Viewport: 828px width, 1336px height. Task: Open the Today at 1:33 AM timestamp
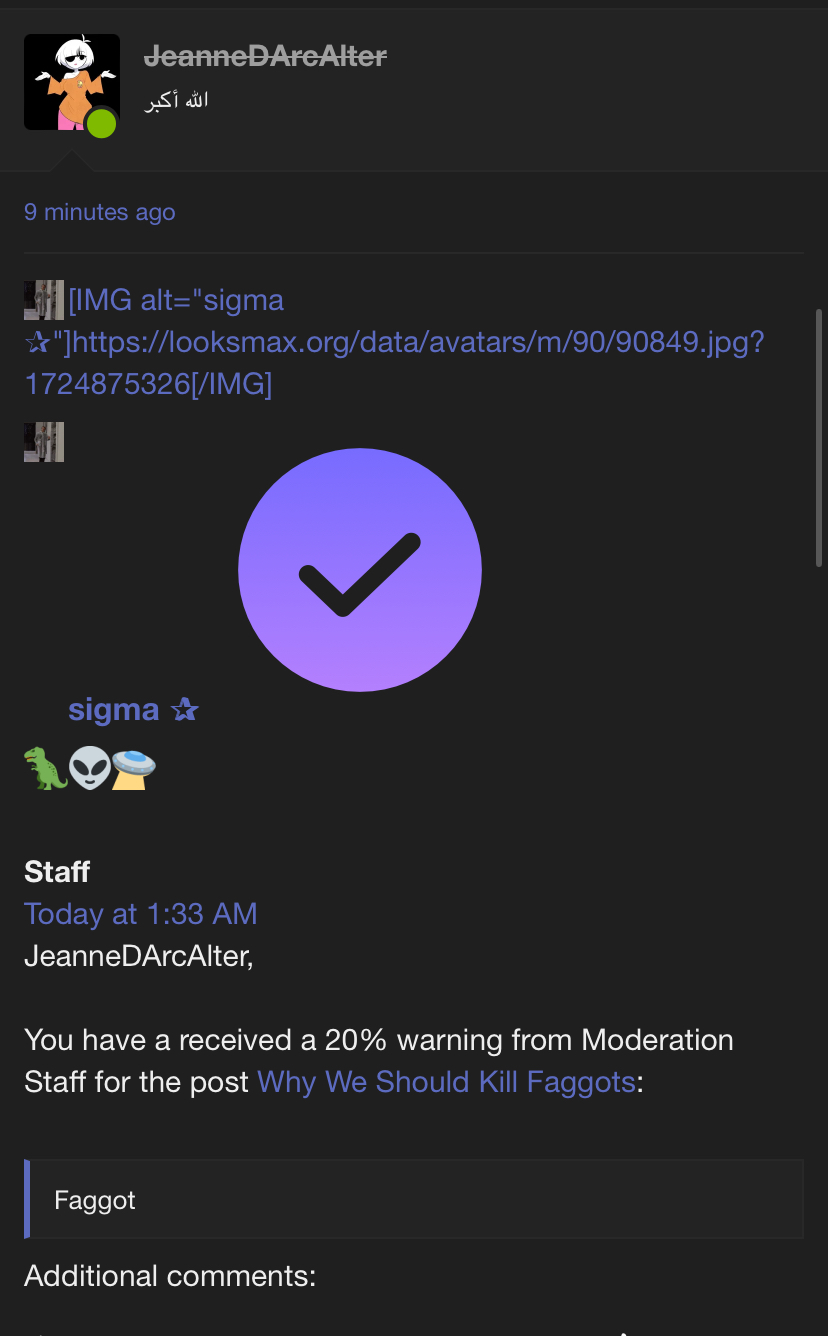click(140, 913)
